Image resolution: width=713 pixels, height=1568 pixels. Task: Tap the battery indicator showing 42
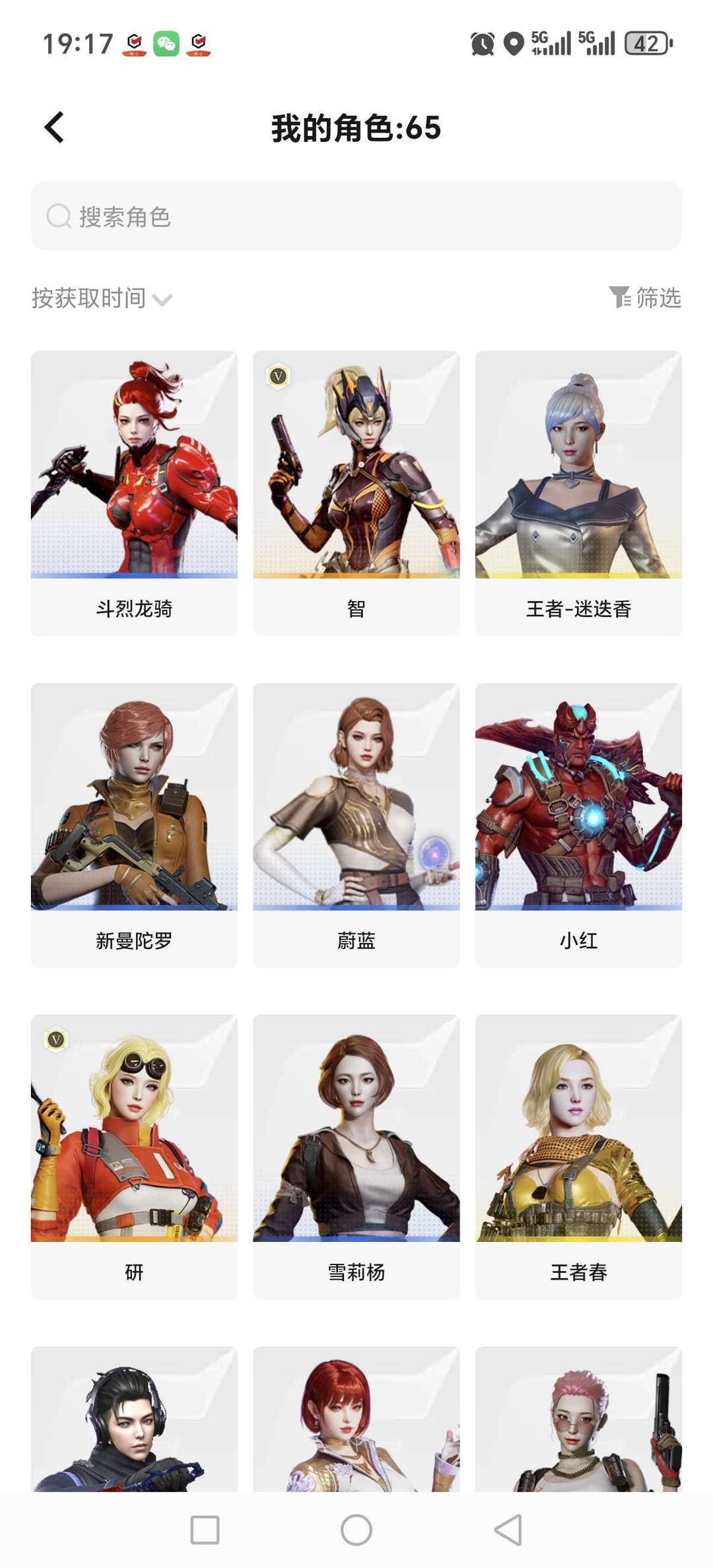(646, 44)
